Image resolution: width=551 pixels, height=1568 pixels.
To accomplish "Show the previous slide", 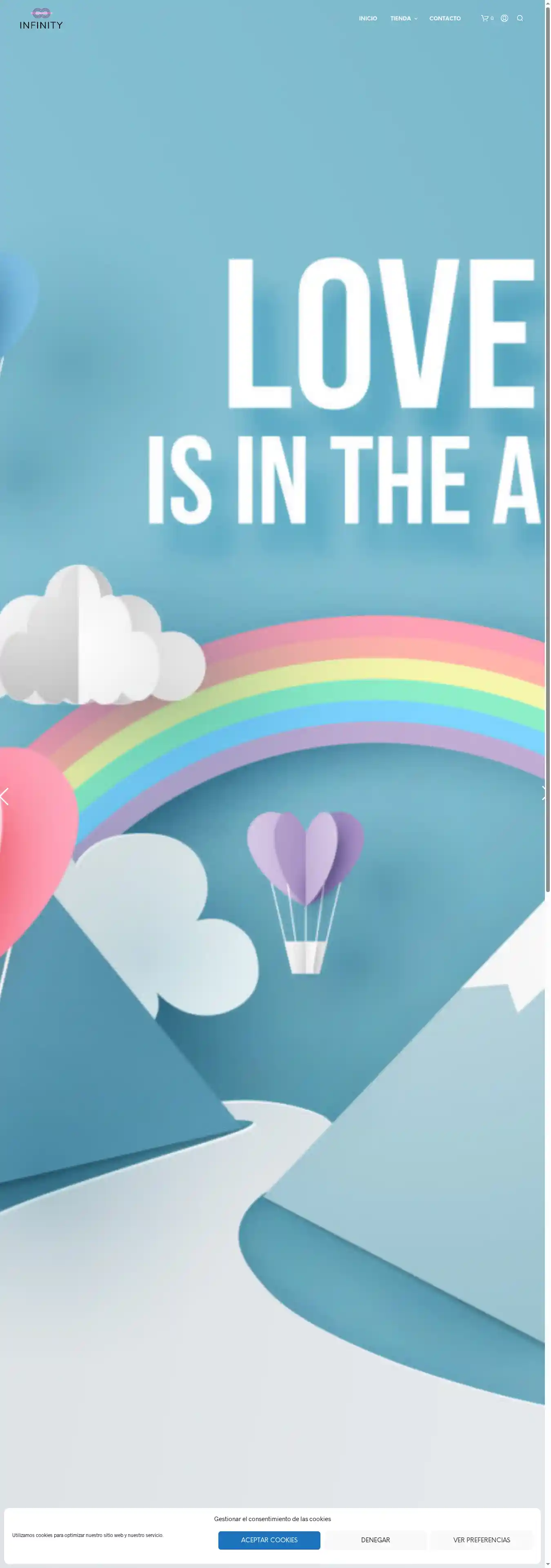I will click(5, 795).
